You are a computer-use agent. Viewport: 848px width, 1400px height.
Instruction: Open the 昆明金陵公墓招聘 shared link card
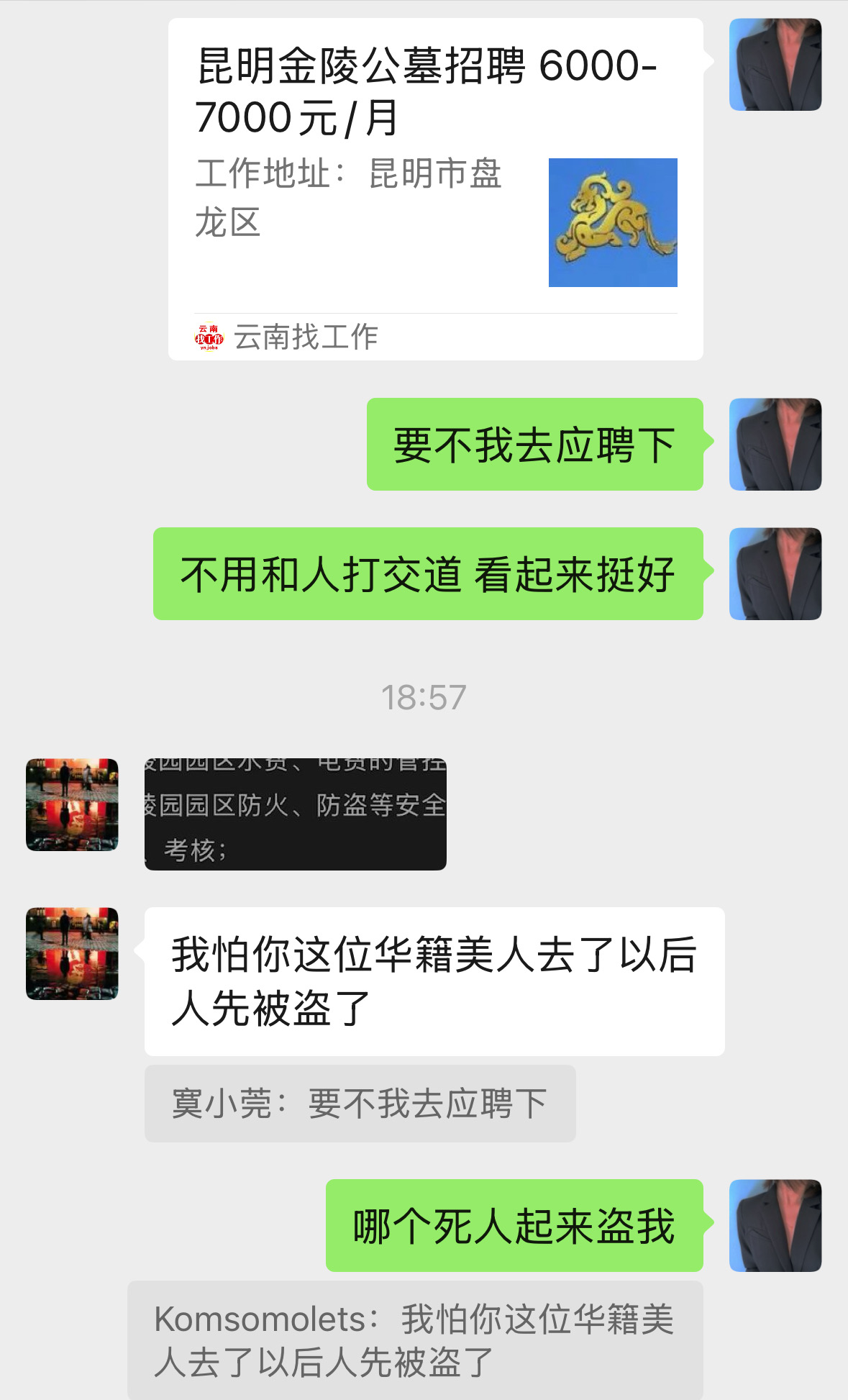click(x=435, y=189)
